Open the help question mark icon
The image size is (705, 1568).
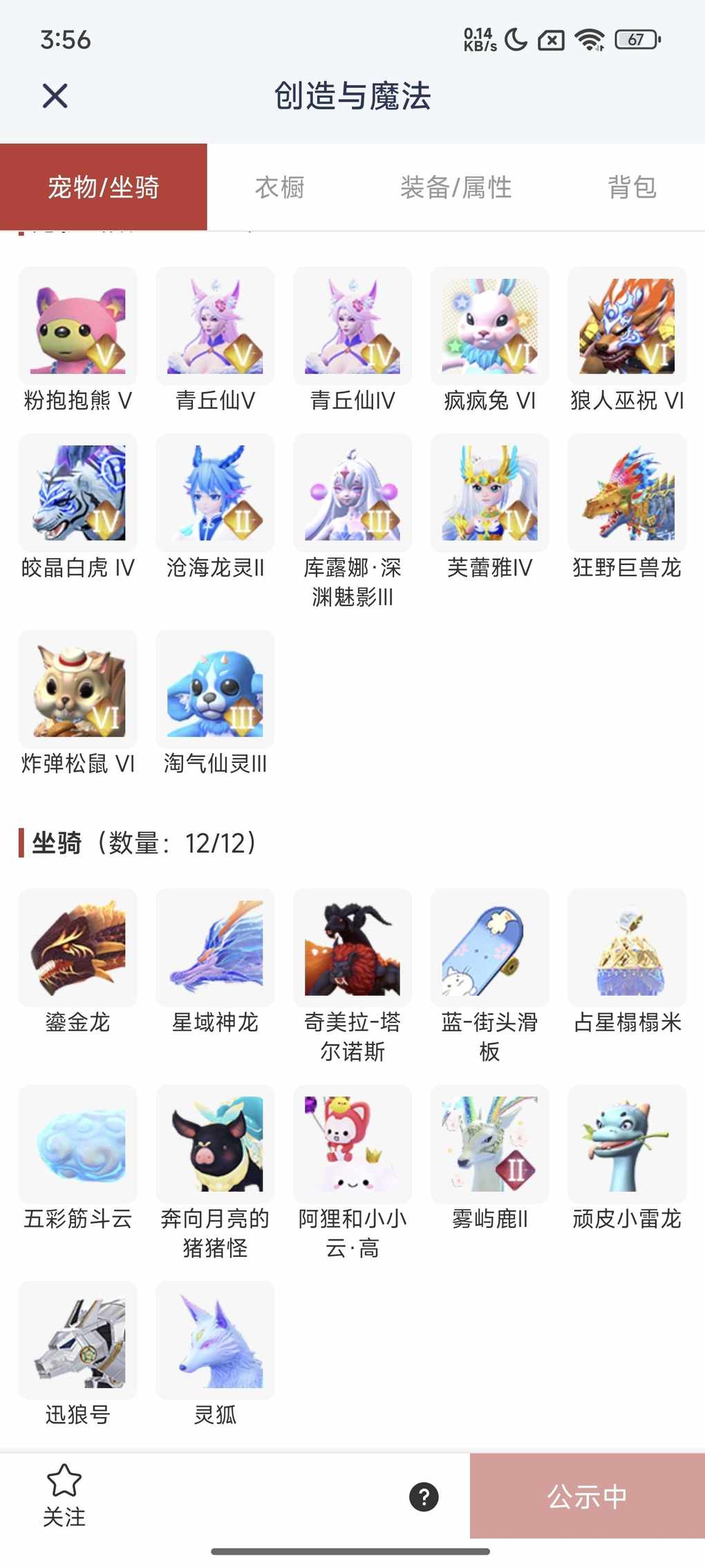[x=424, y=1497]
